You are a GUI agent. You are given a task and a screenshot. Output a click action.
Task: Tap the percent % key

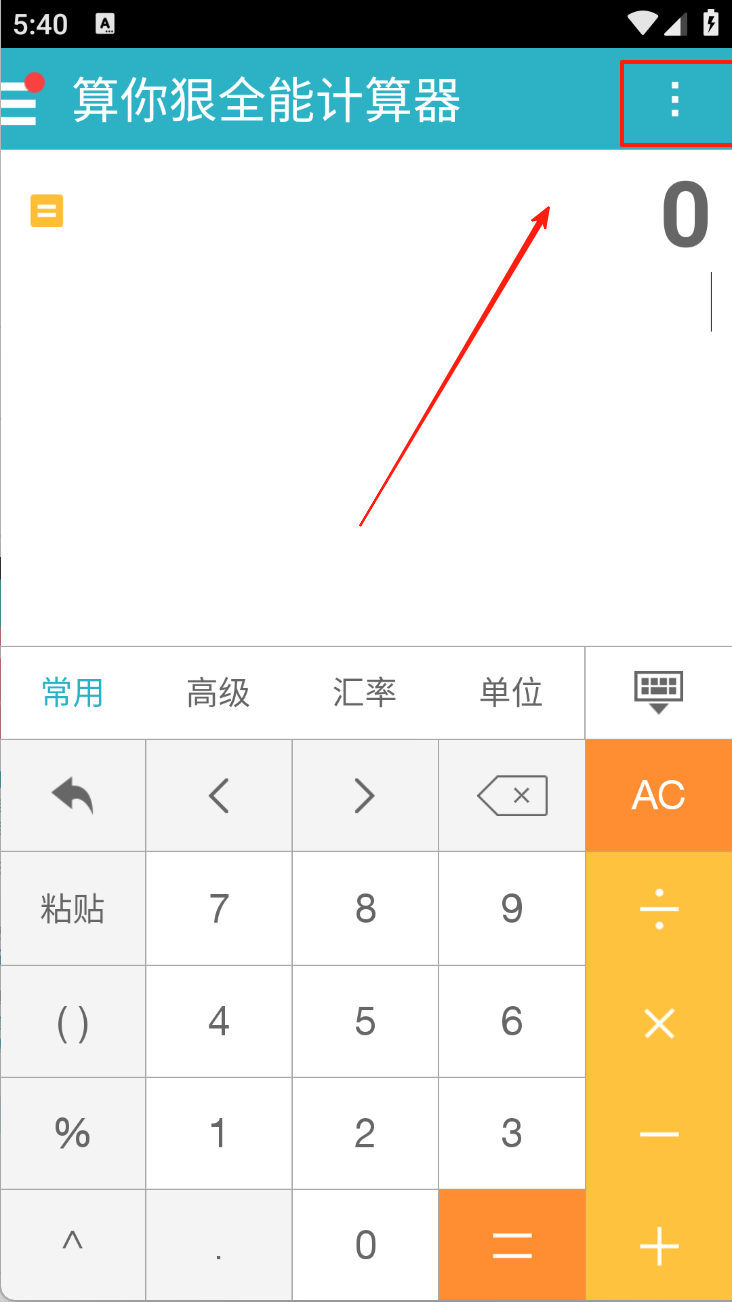73,1134
